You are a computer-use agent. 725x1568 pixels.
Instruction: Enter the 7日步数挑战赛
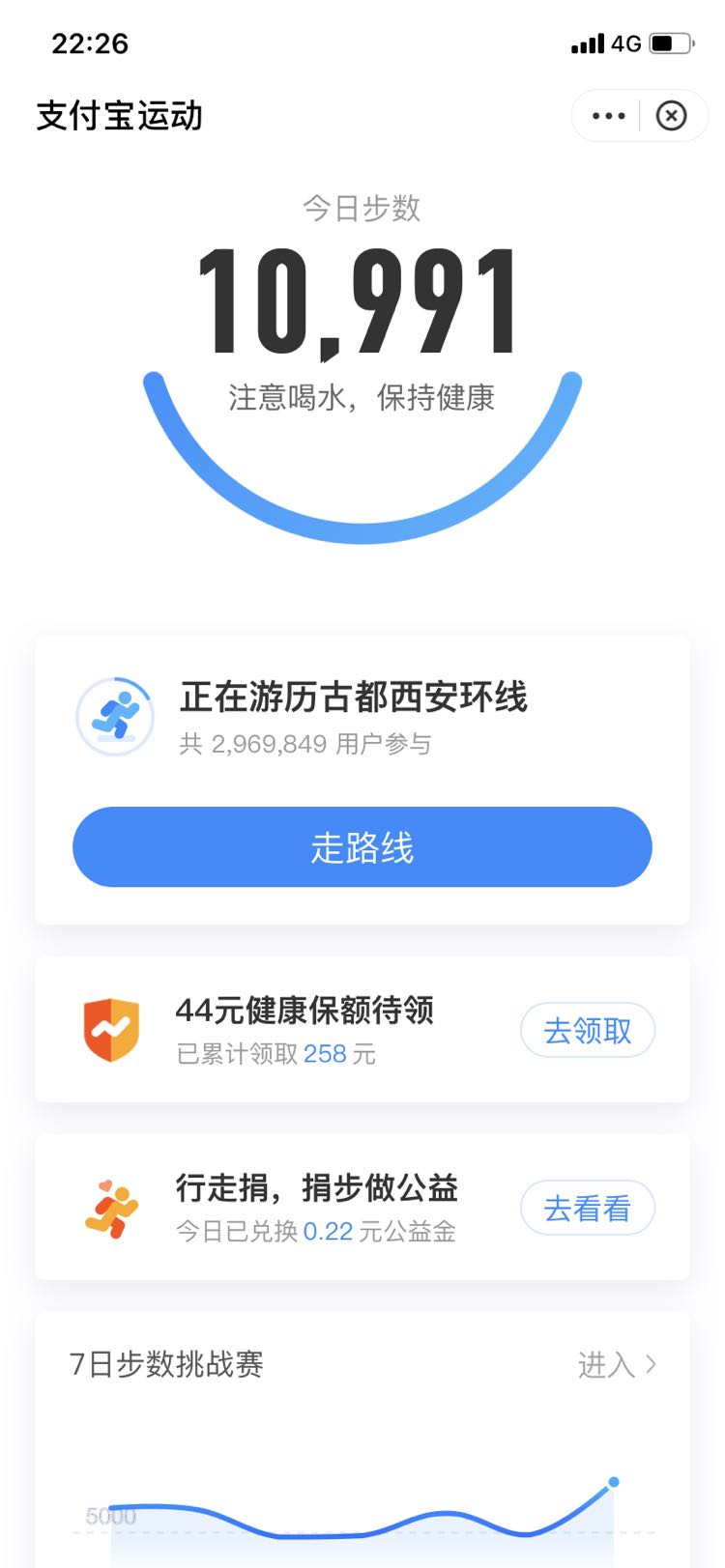617,1364
